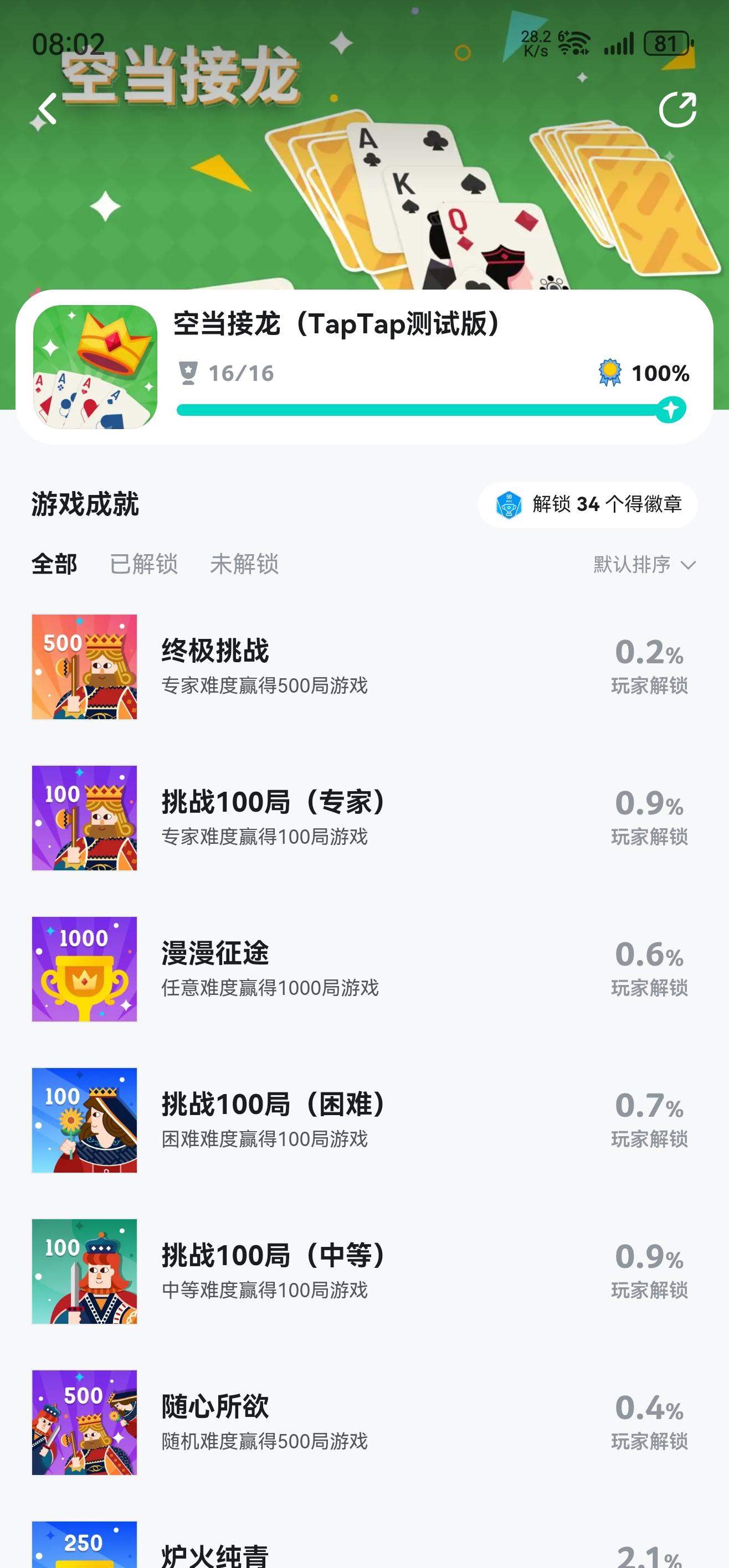
Task: Tap the 挑战100局（专家）achievement entry
Action: [274, 819]
